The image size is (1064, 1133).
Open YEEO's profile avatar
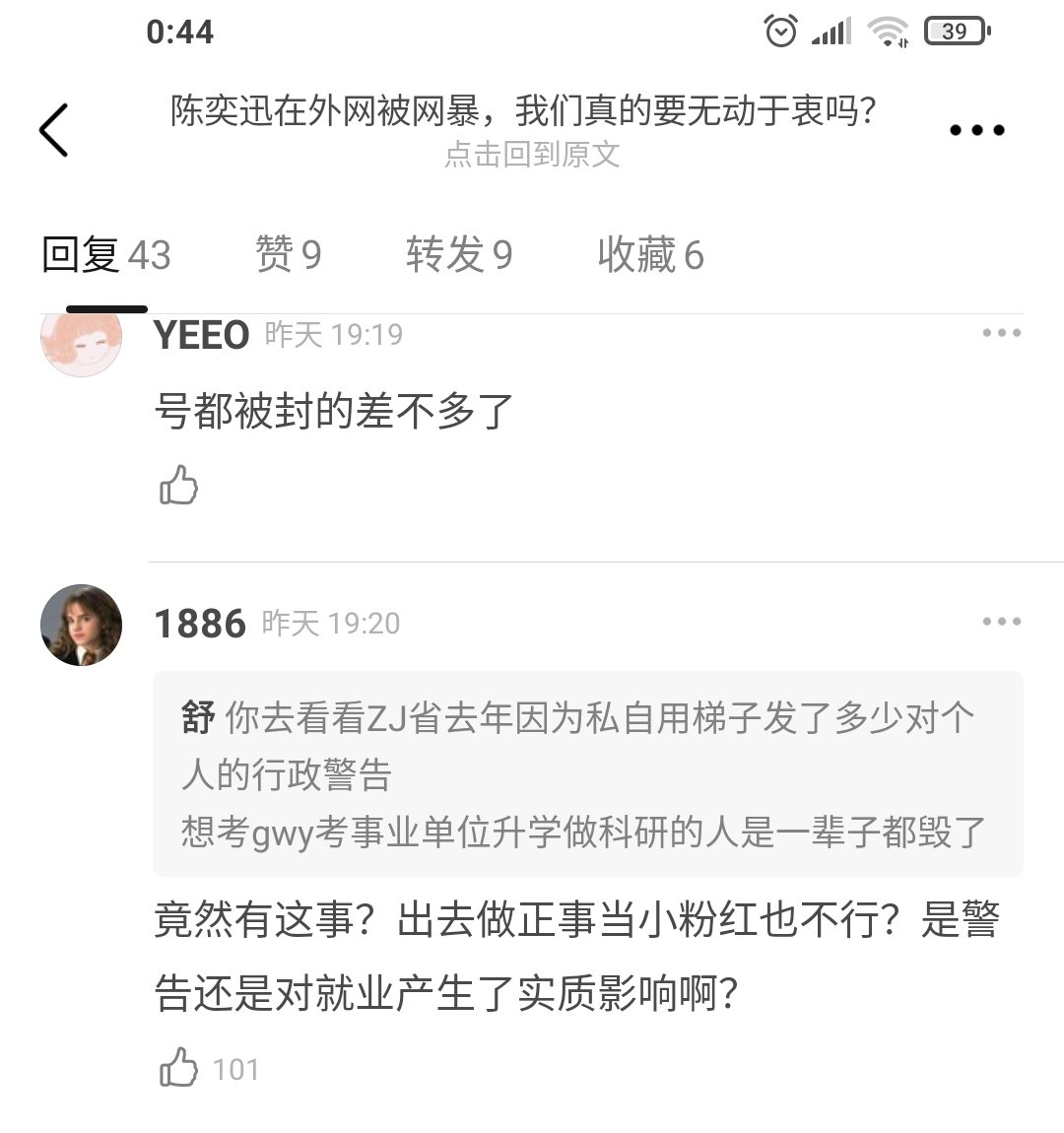click(82, 340)
